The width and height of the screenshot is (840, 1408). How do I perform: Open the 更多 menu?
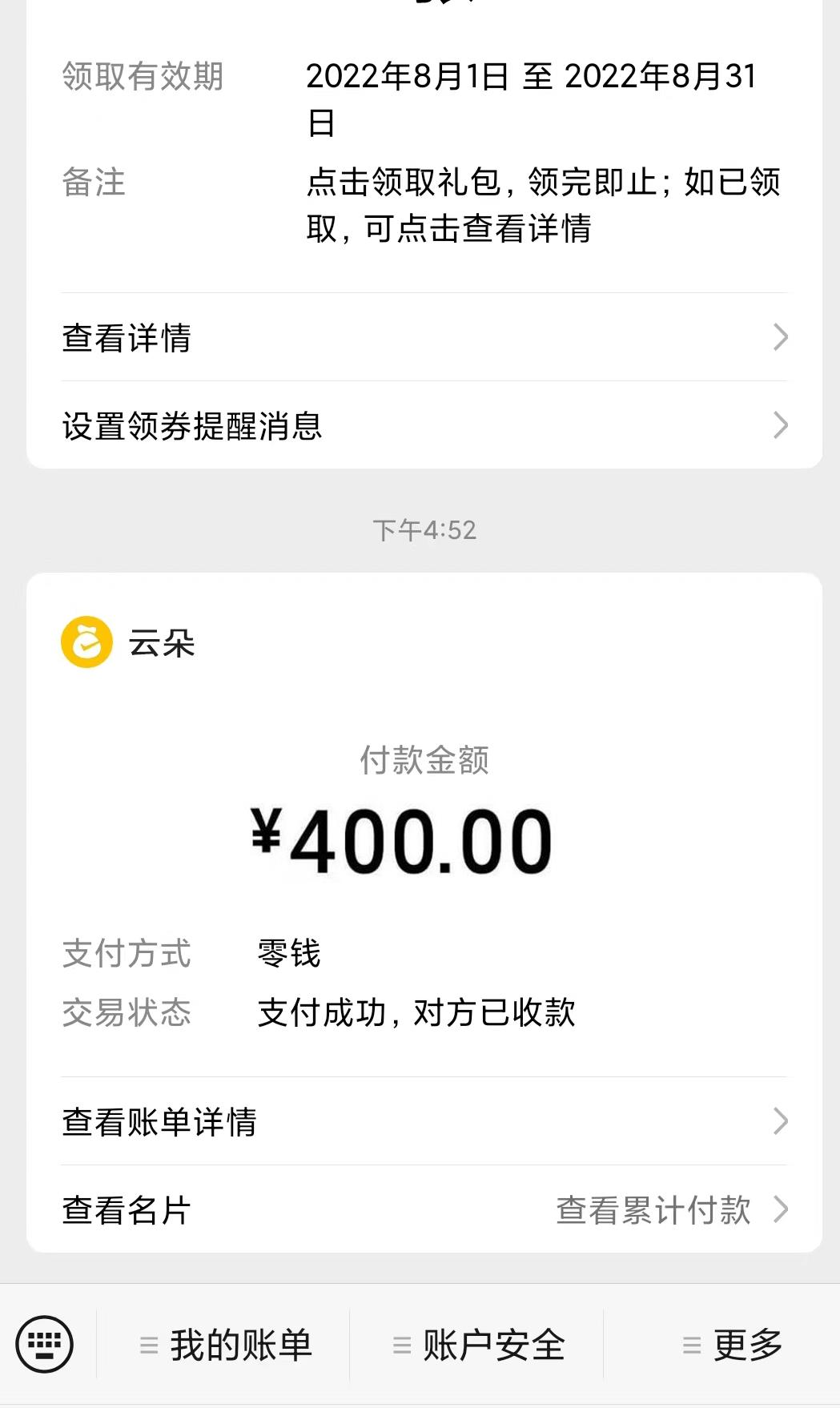tap(731, 1345)
